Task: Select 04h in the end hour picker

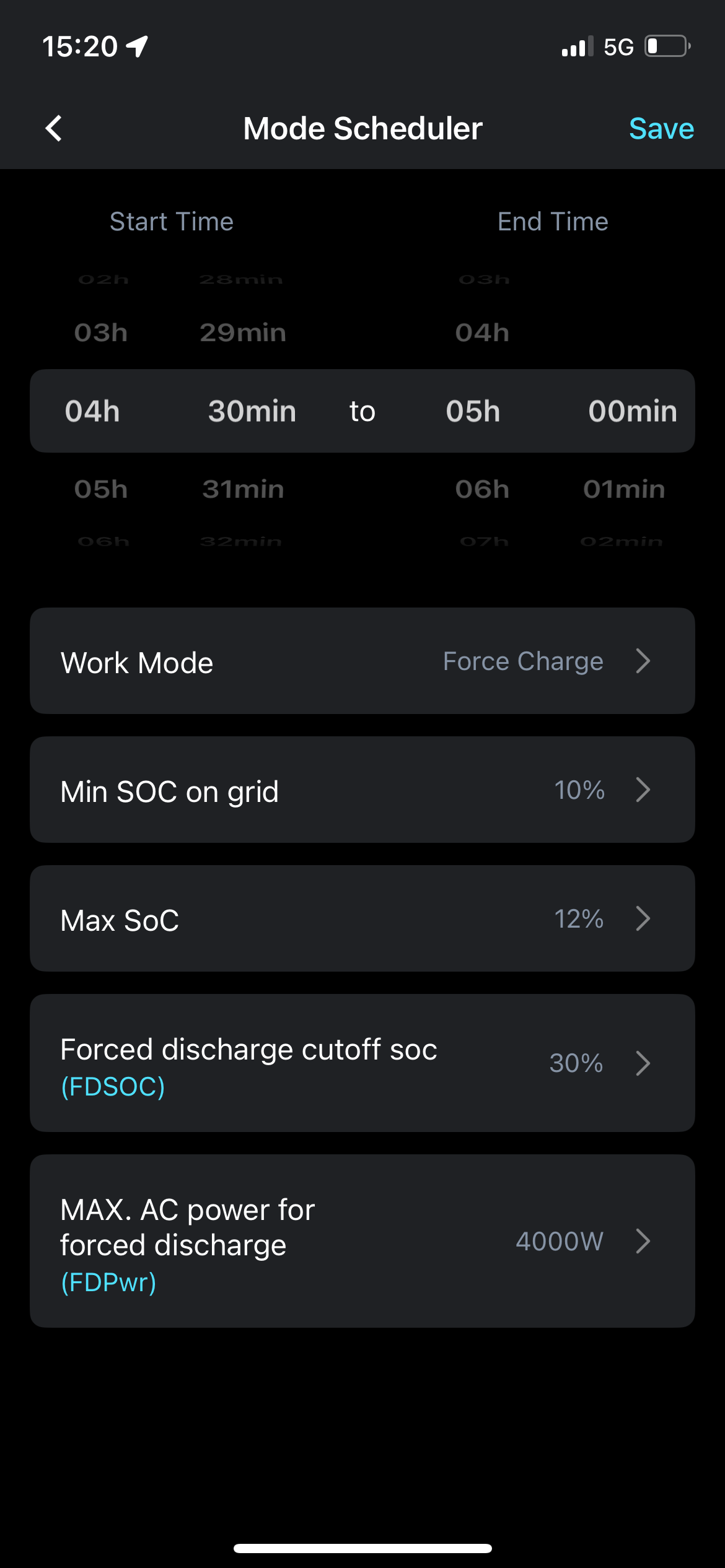Action: pos(482,333)
